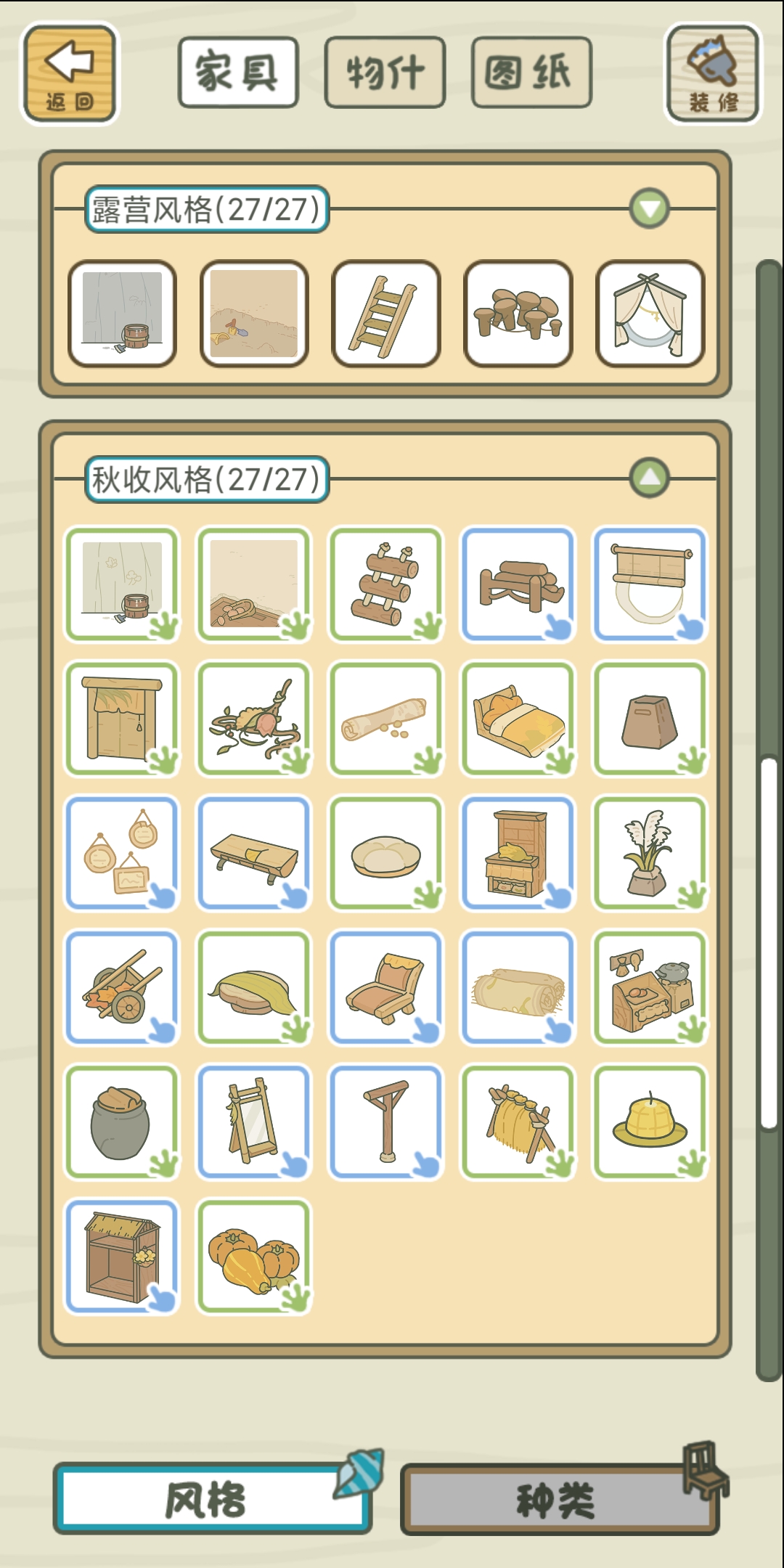The height and width of the screenshot is (1568, 784).
Task: Choose the hay bale roll item
Action: [x=518, y=987]
